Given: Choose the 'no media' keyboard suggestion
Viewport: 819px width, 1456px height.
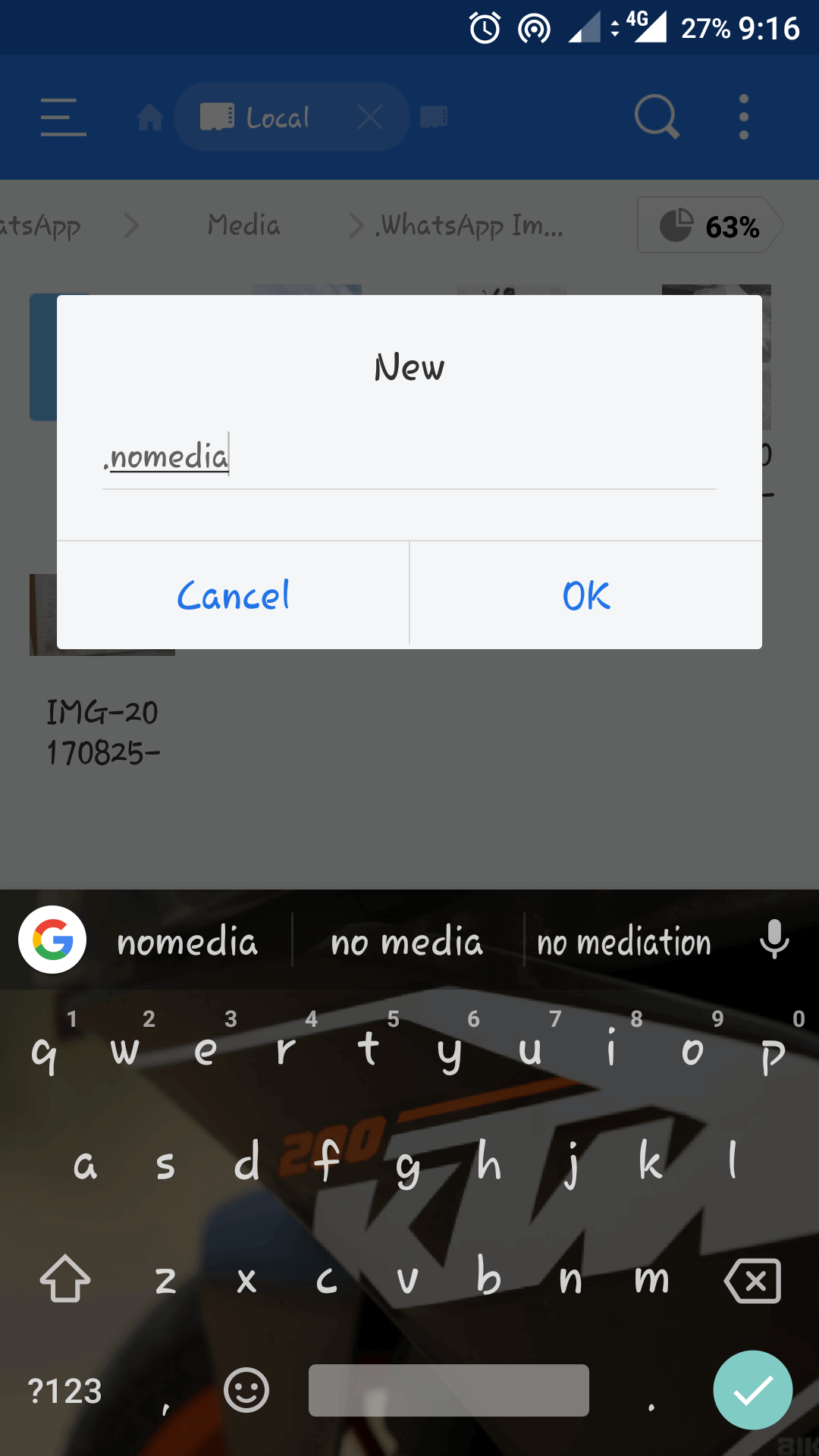Looking at the screenshot, I should coord(407,941).
